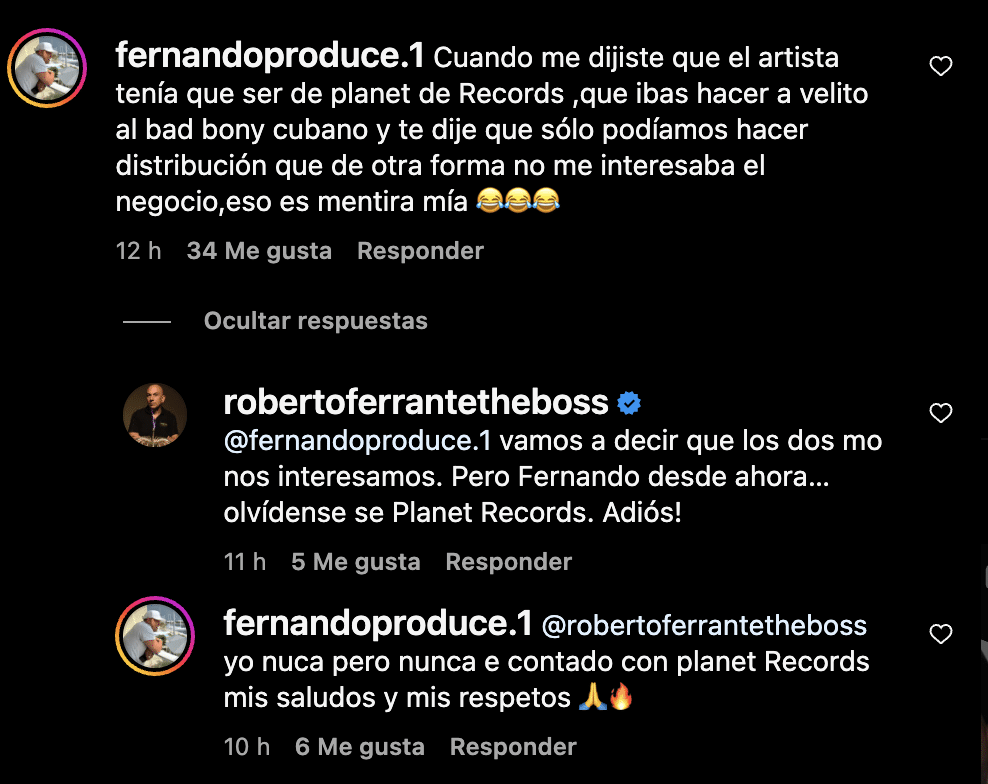Like fernandoproduce.1's reply posted 10 h ago
Viewport: 988px width, 784px height.
[940, 634]
